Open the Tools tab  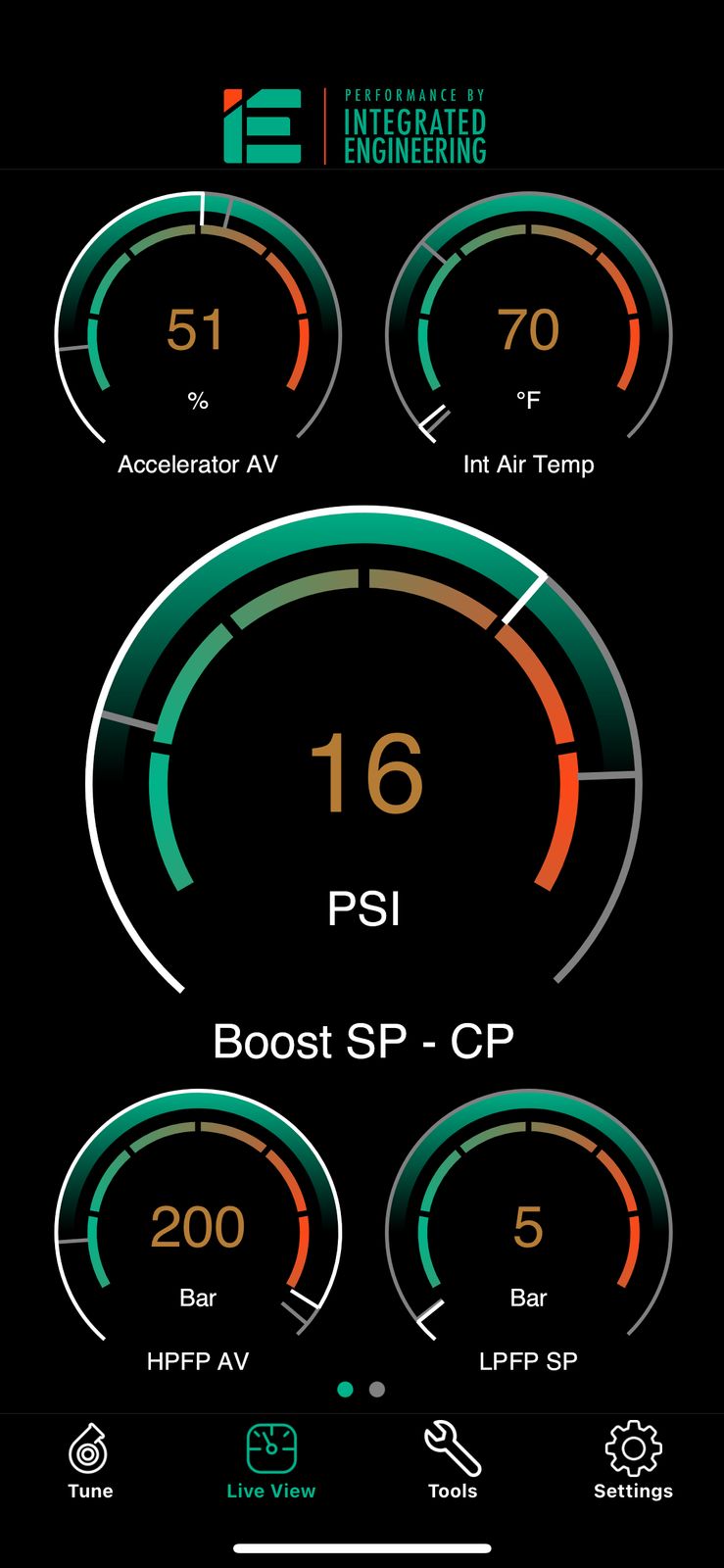(453, 1460)
